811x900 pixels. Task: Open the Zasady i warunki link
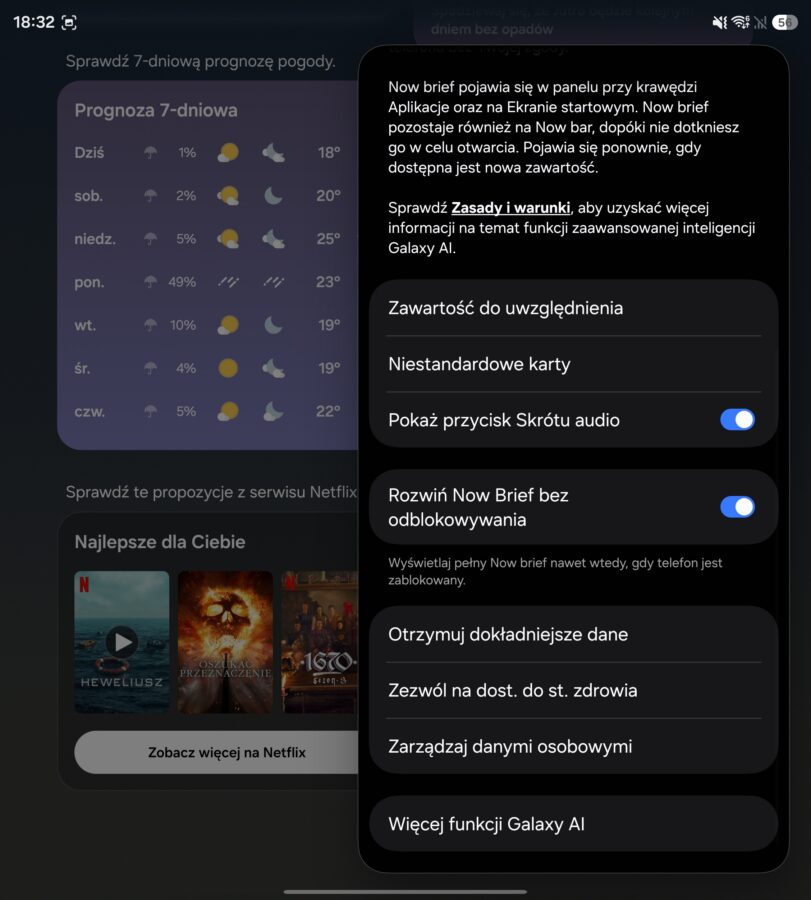510,208
